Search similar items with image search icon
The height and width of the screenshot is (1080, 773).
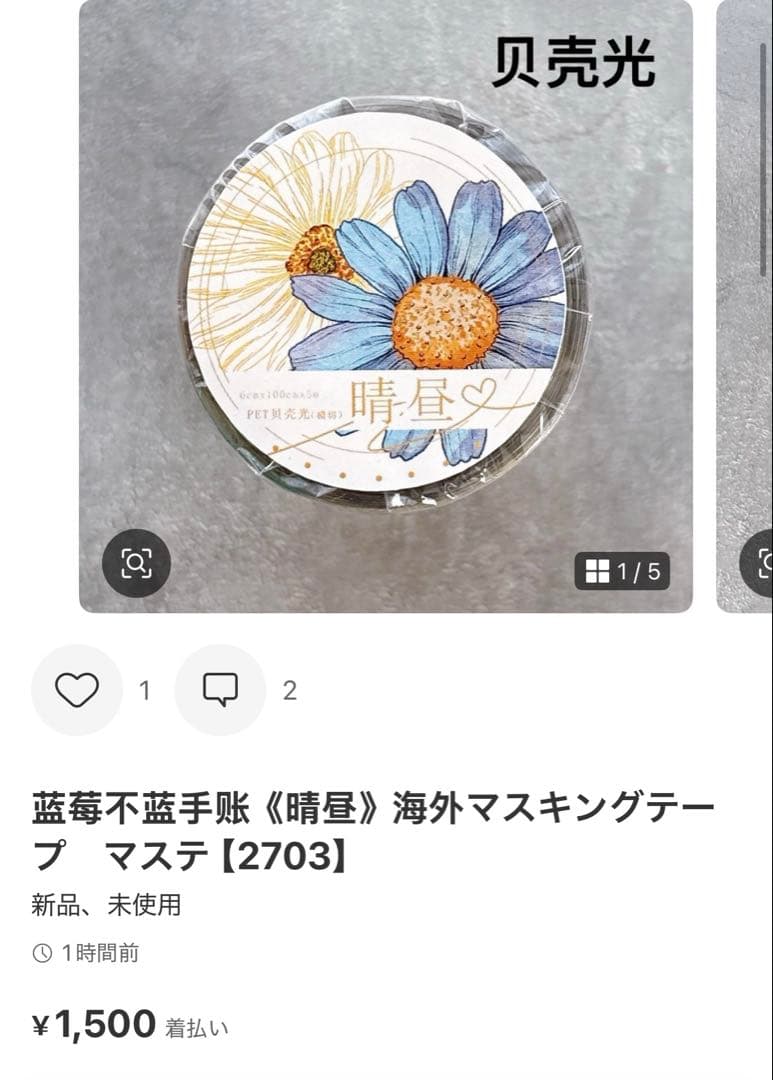(136, 563)
